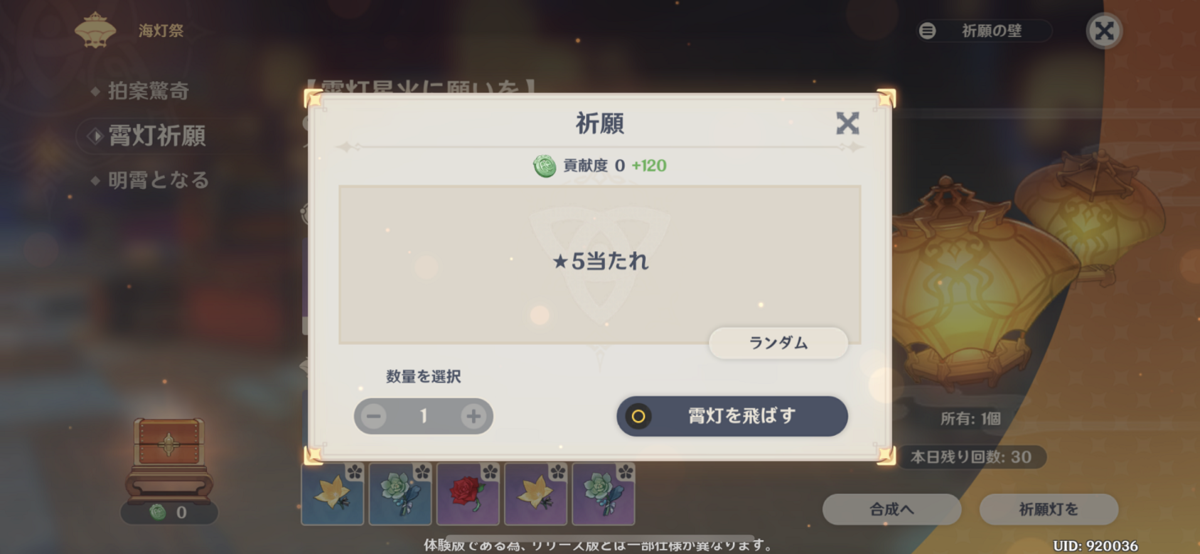Open the 合成へ button

point(892,509)
